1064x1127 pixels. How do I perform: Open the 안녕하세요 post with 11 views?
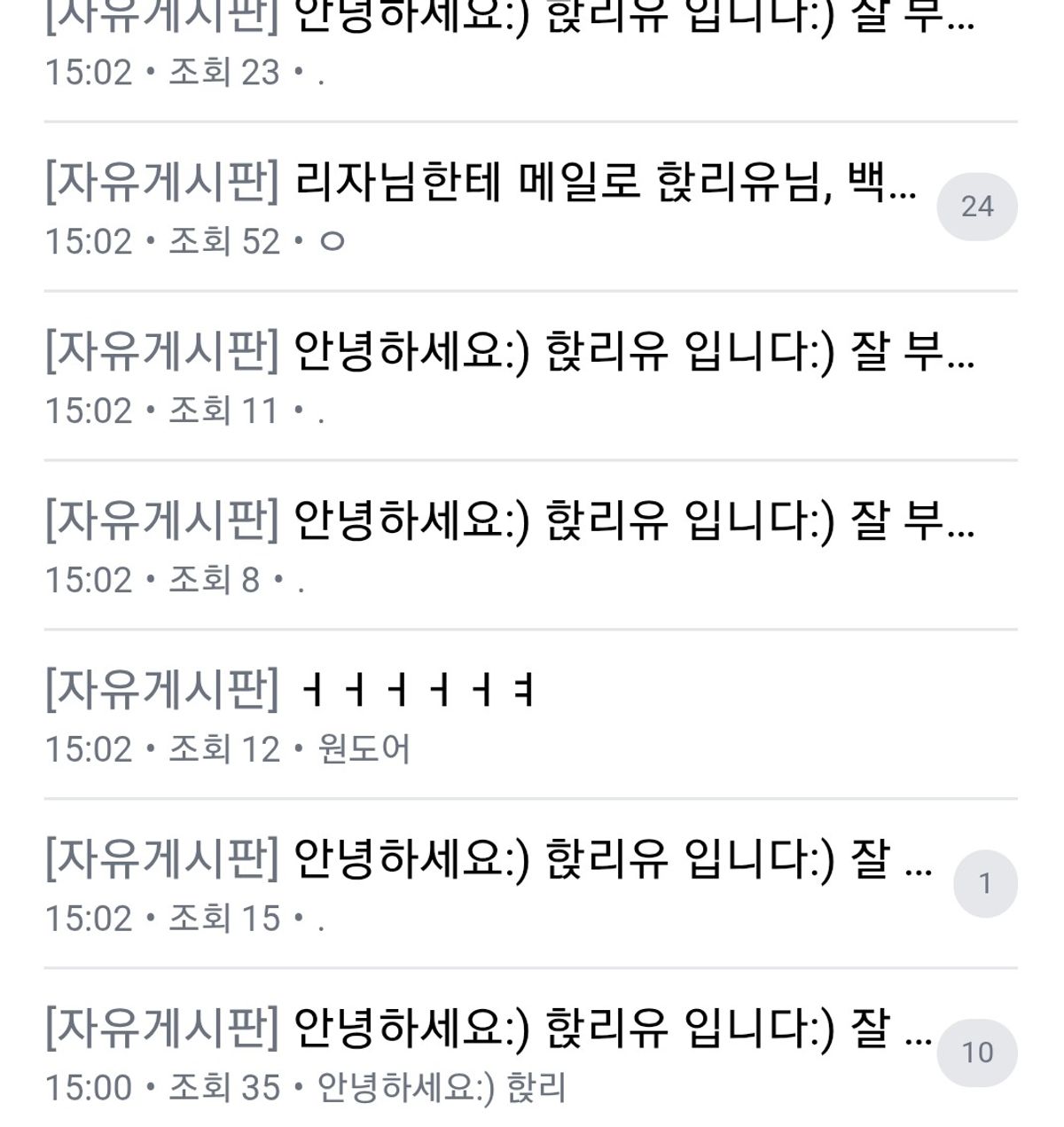point(510,352)
